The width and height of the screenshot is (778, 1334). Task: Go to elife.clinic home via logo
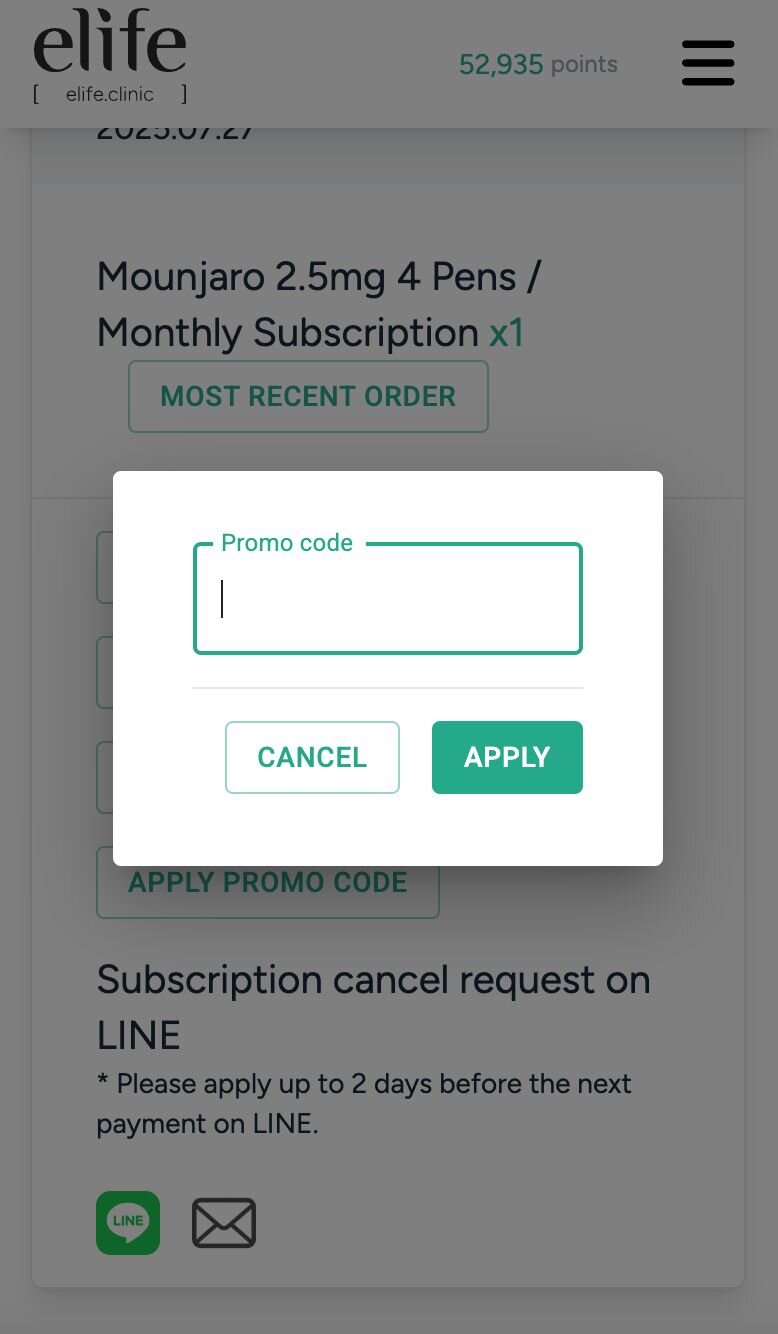[110, 57]
